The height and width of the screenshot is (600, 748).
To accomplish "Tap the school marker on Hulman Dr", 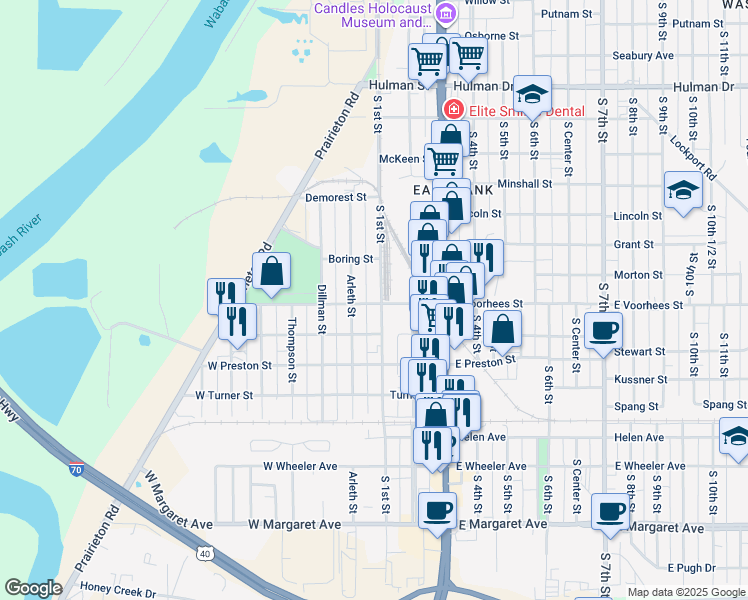I will point(533,95).
